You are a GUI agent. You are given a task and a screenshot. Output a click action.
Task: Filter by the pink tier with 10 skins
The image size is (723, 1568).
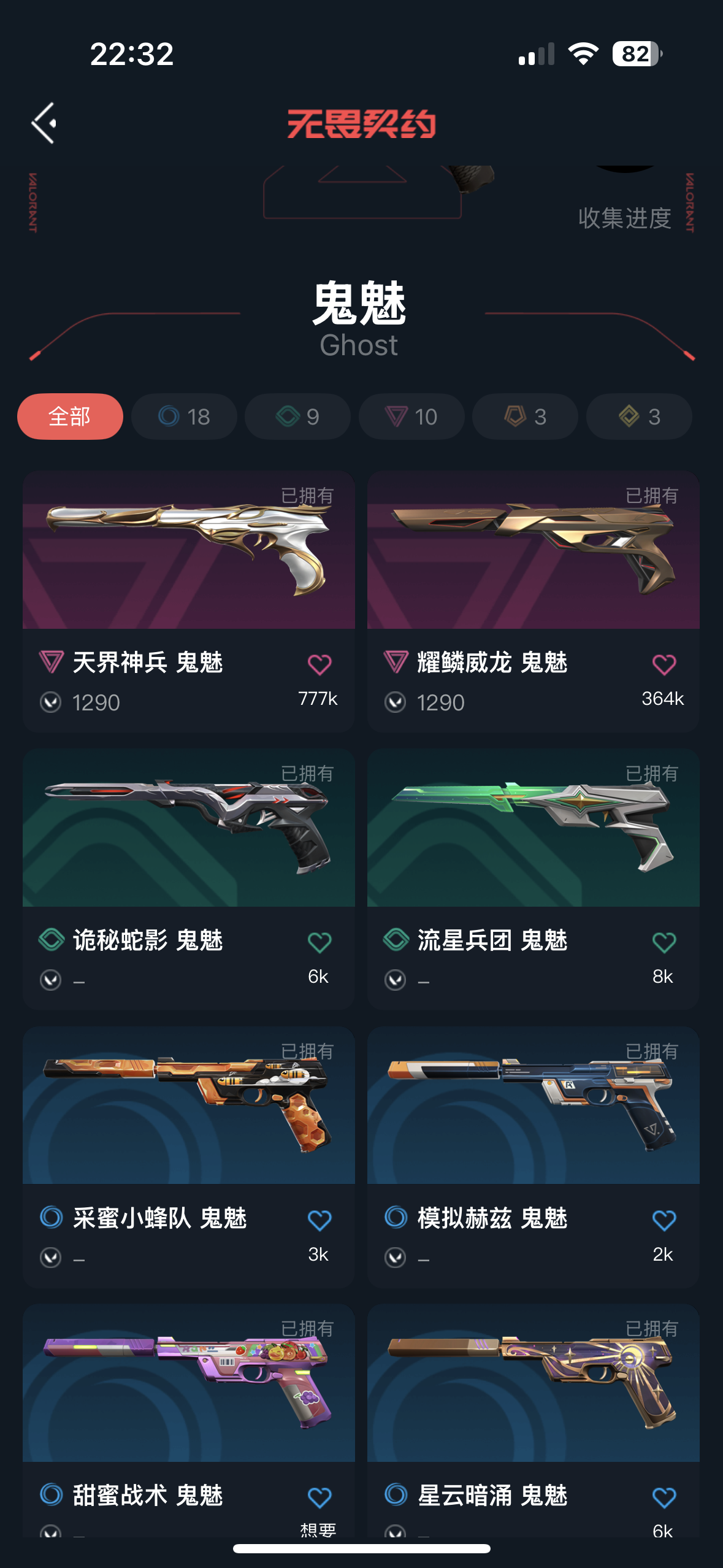[411, 417]
